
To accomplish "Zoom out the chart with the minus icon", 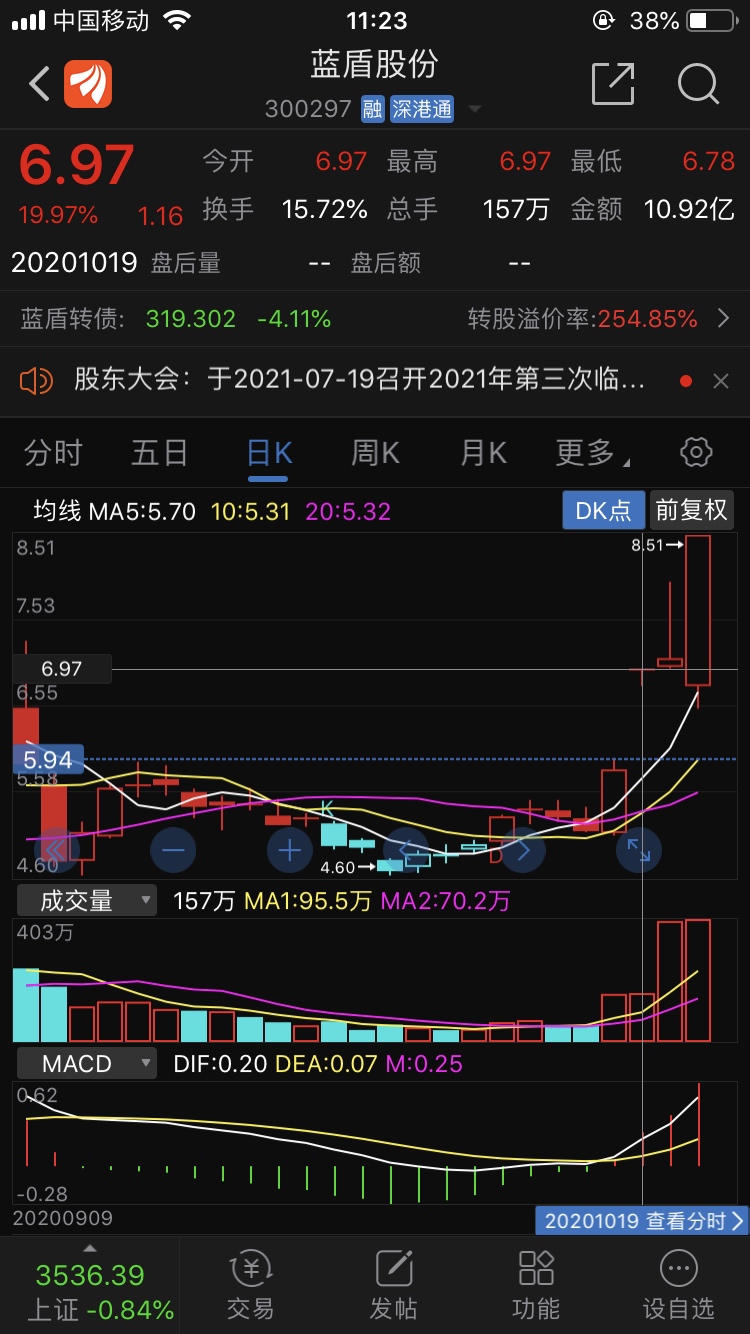I will point(173,849).
